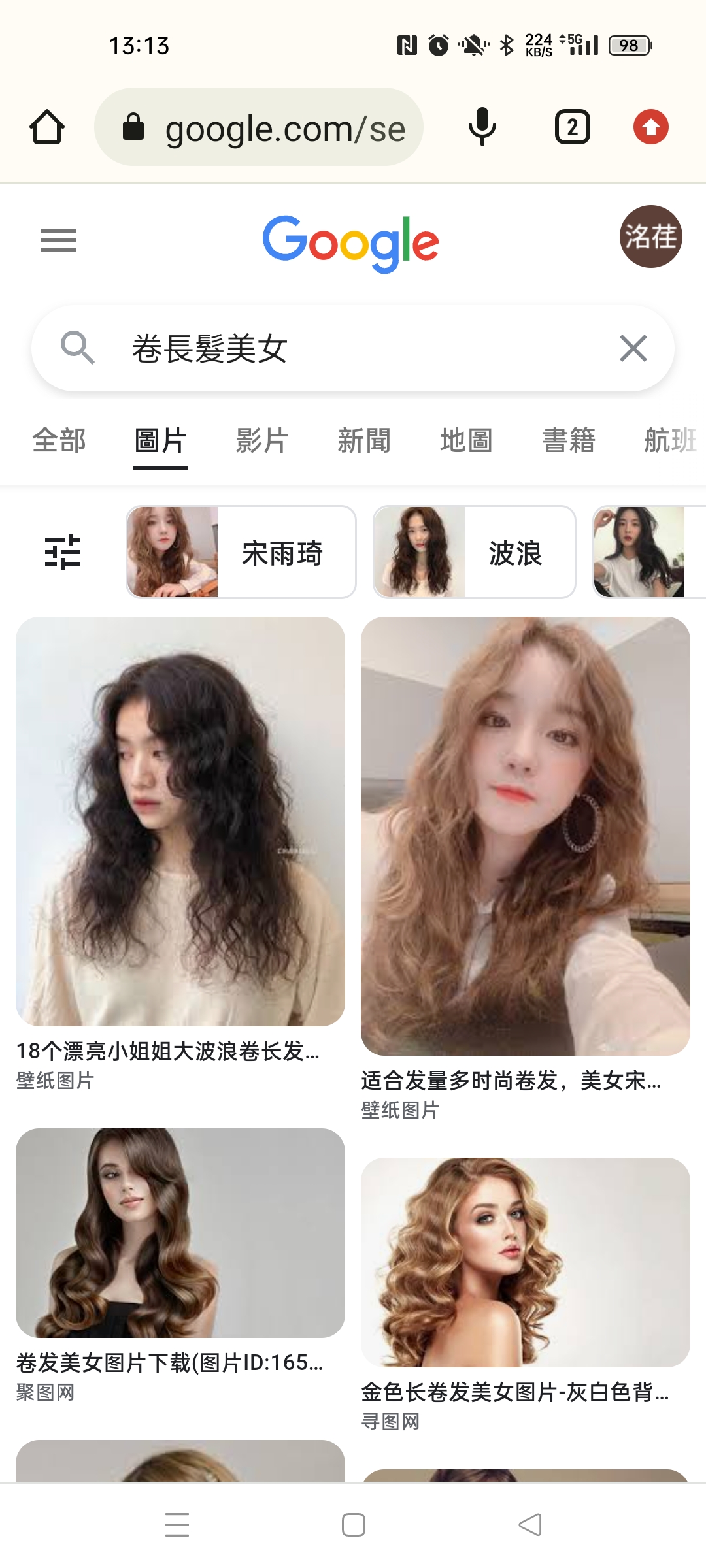Clear the search box text
This screenshot has height=1568, width=706.
point(633,348)
